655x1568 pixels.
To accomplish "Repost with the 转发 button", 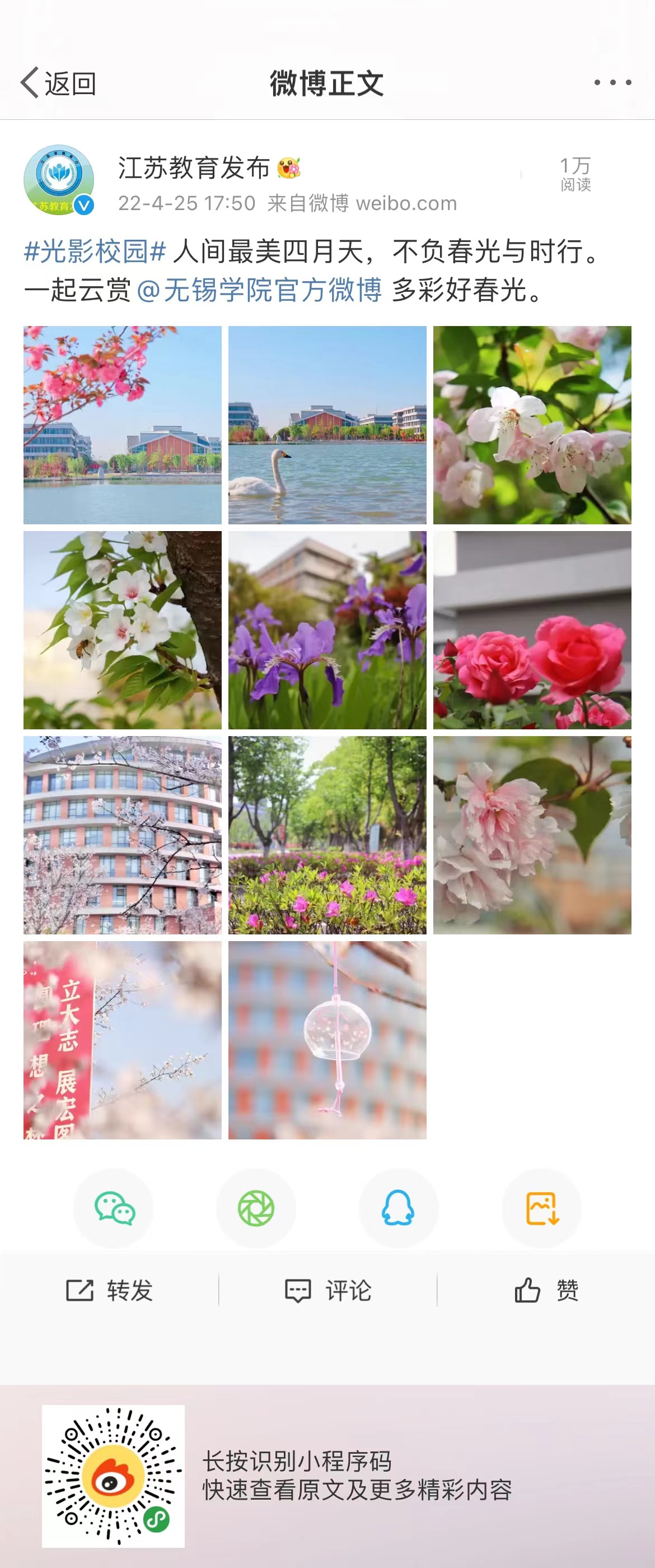I will point(110,1290).
